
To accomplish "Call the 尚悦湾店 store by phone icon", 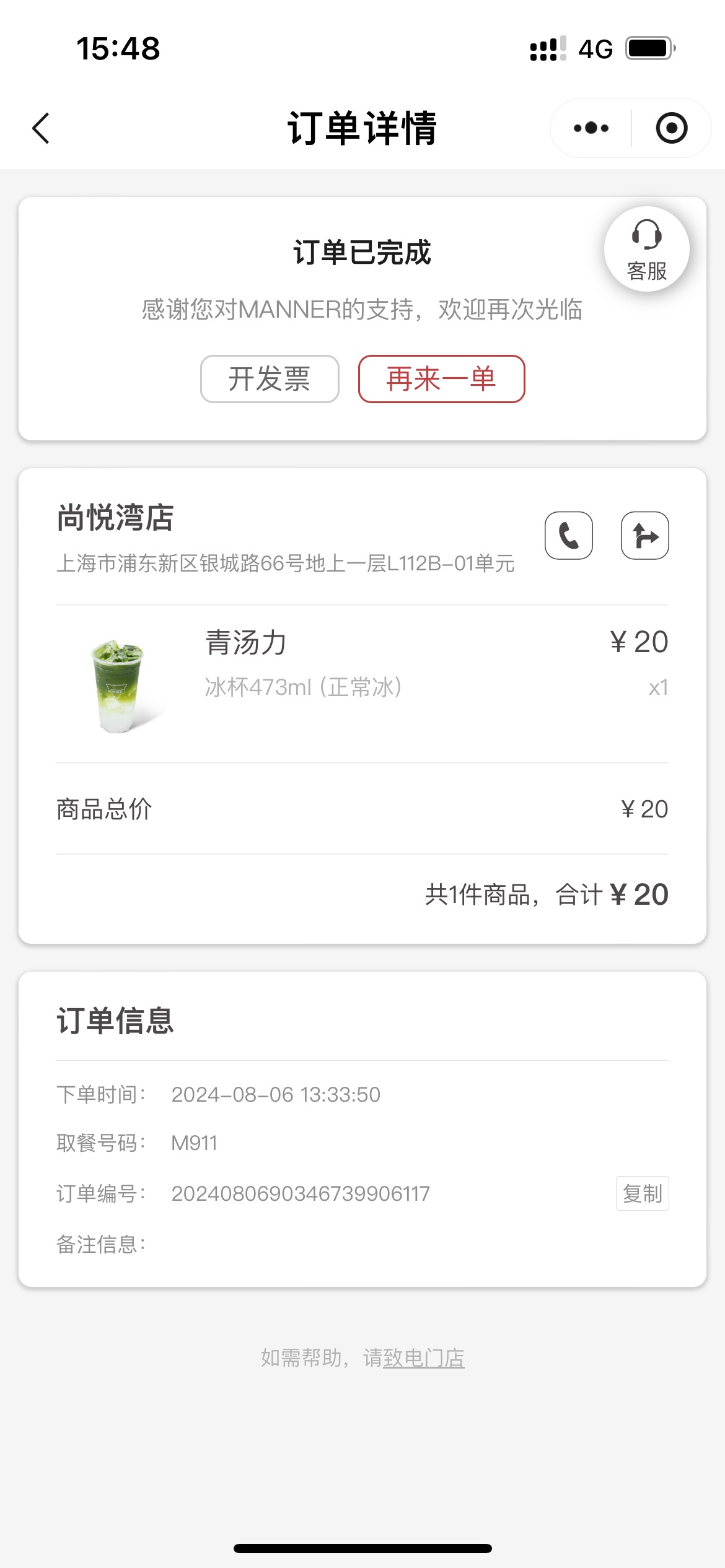I will 569,536.
